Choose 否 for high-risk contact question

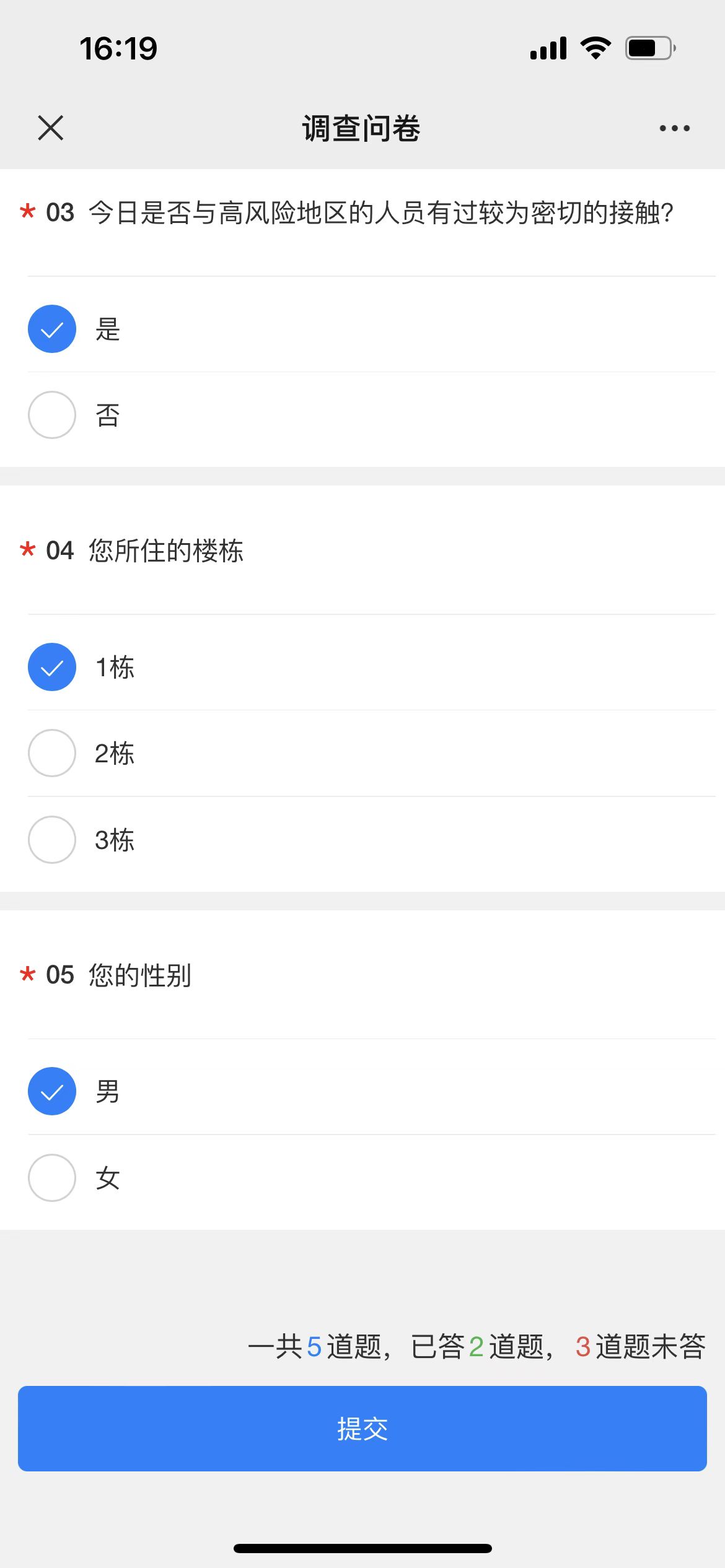pyautogui.click(x=52, y=415)
